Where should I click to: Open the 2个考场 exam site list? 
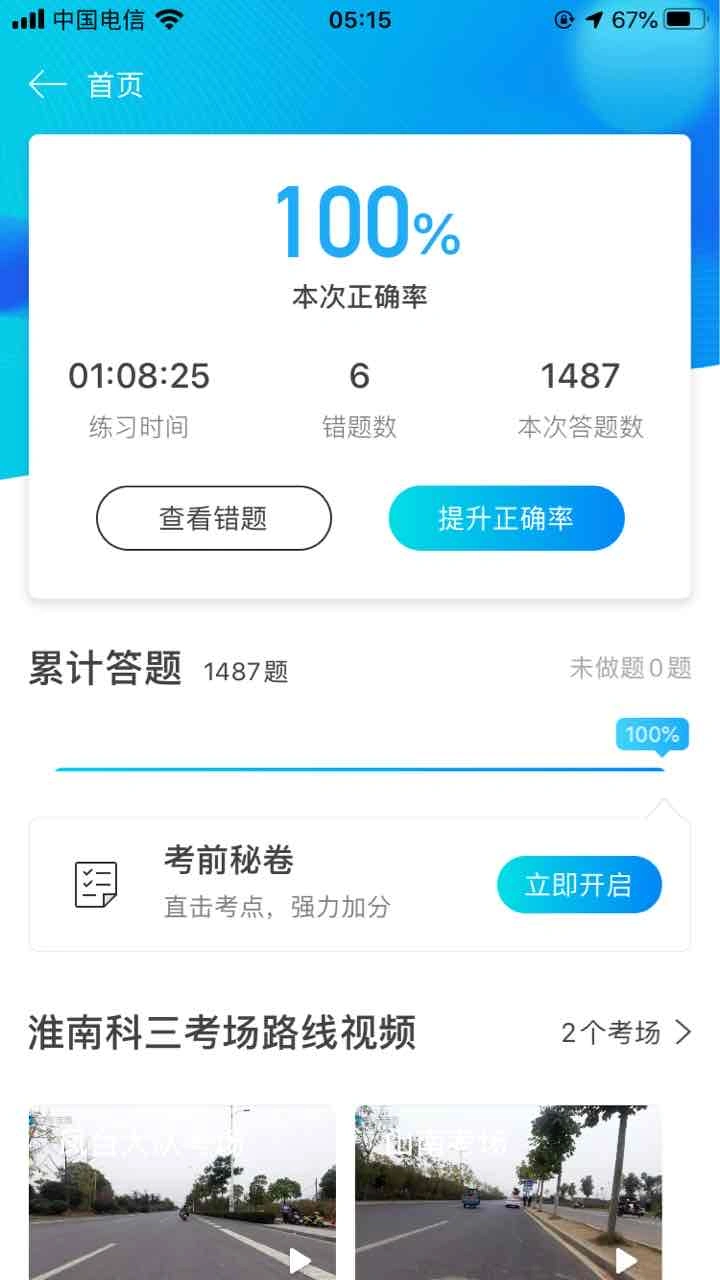[626, 1032]
